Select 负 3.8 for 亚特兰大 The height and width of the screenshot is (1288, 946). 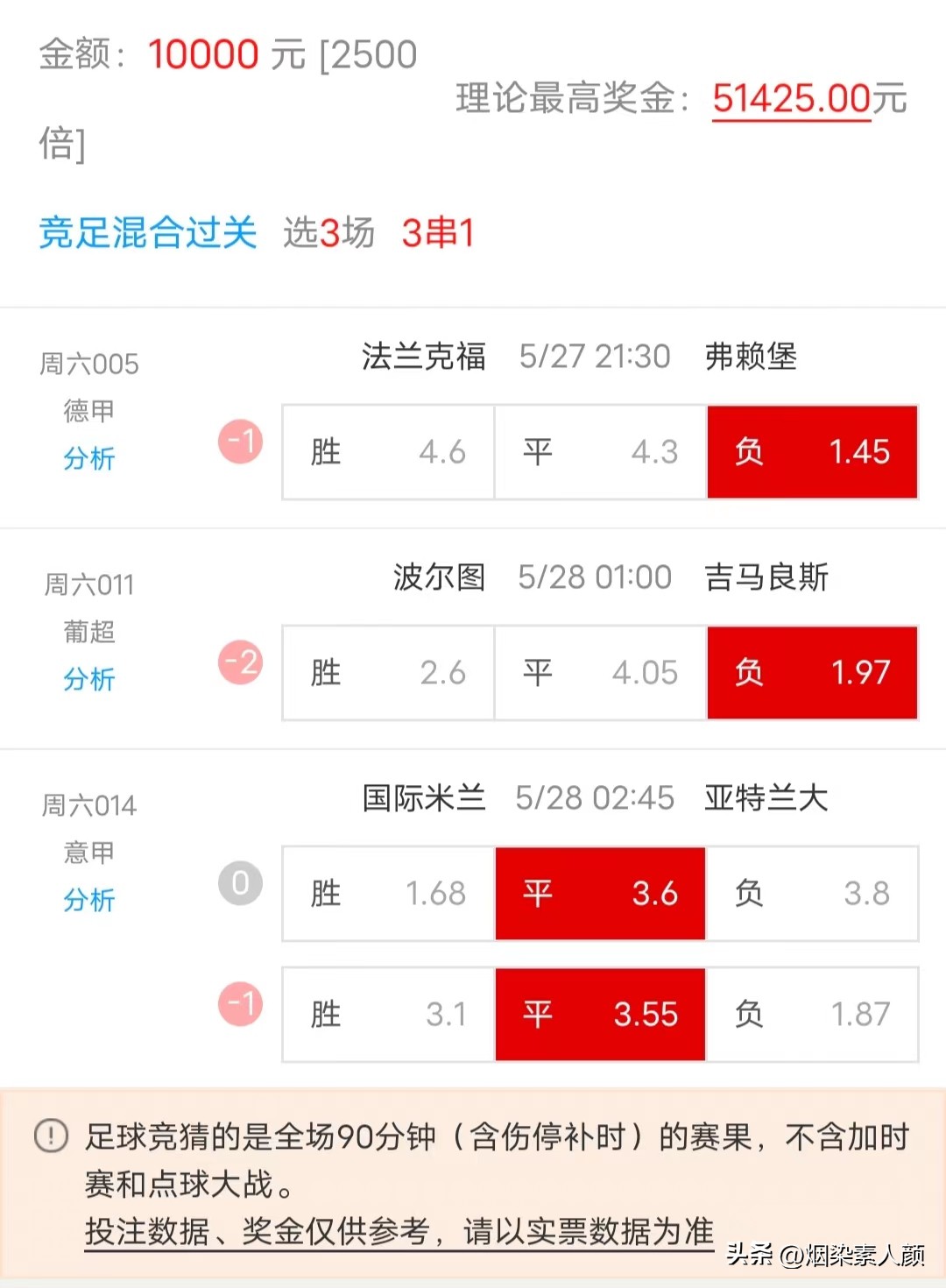click(x=811, y=894)
